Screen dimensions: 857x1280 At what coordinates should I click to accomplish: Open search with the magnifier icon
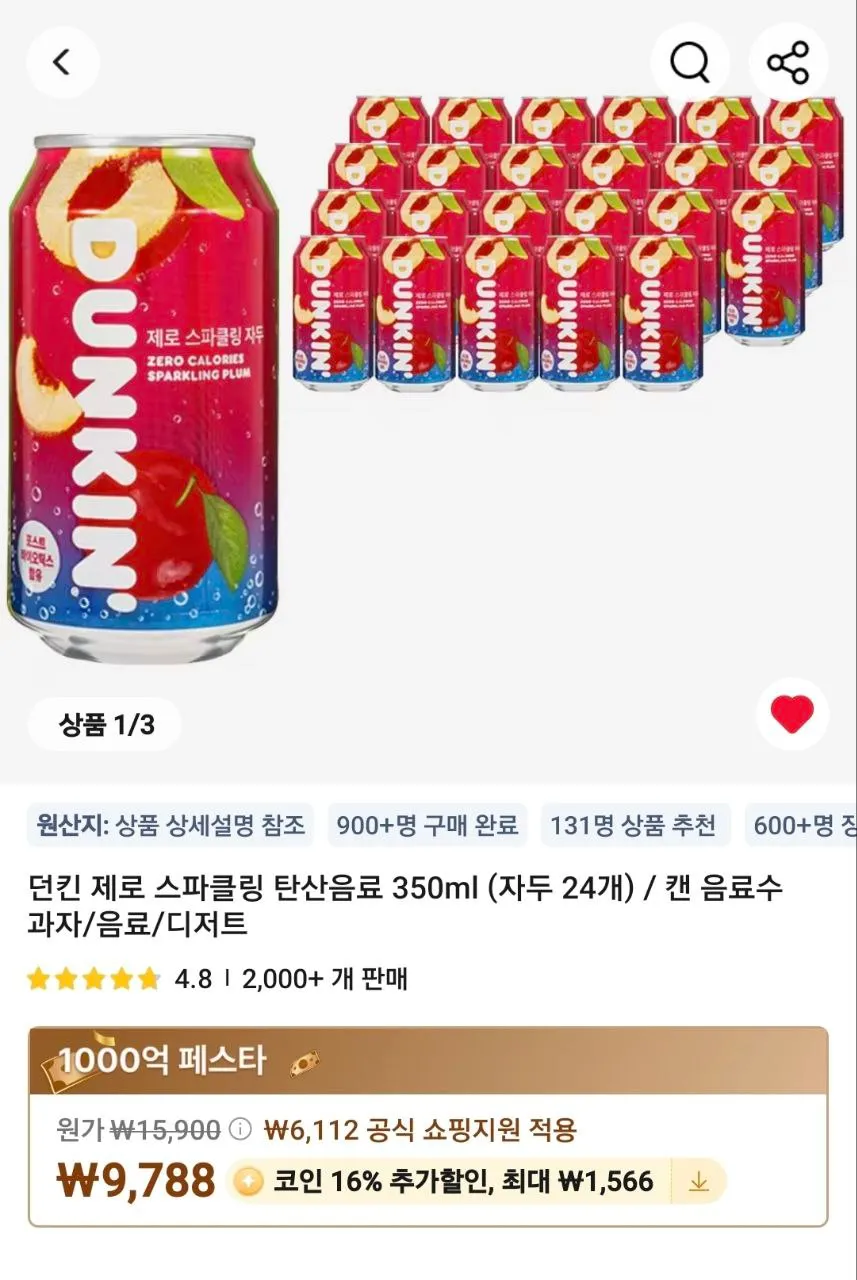(x=688, y=60)
